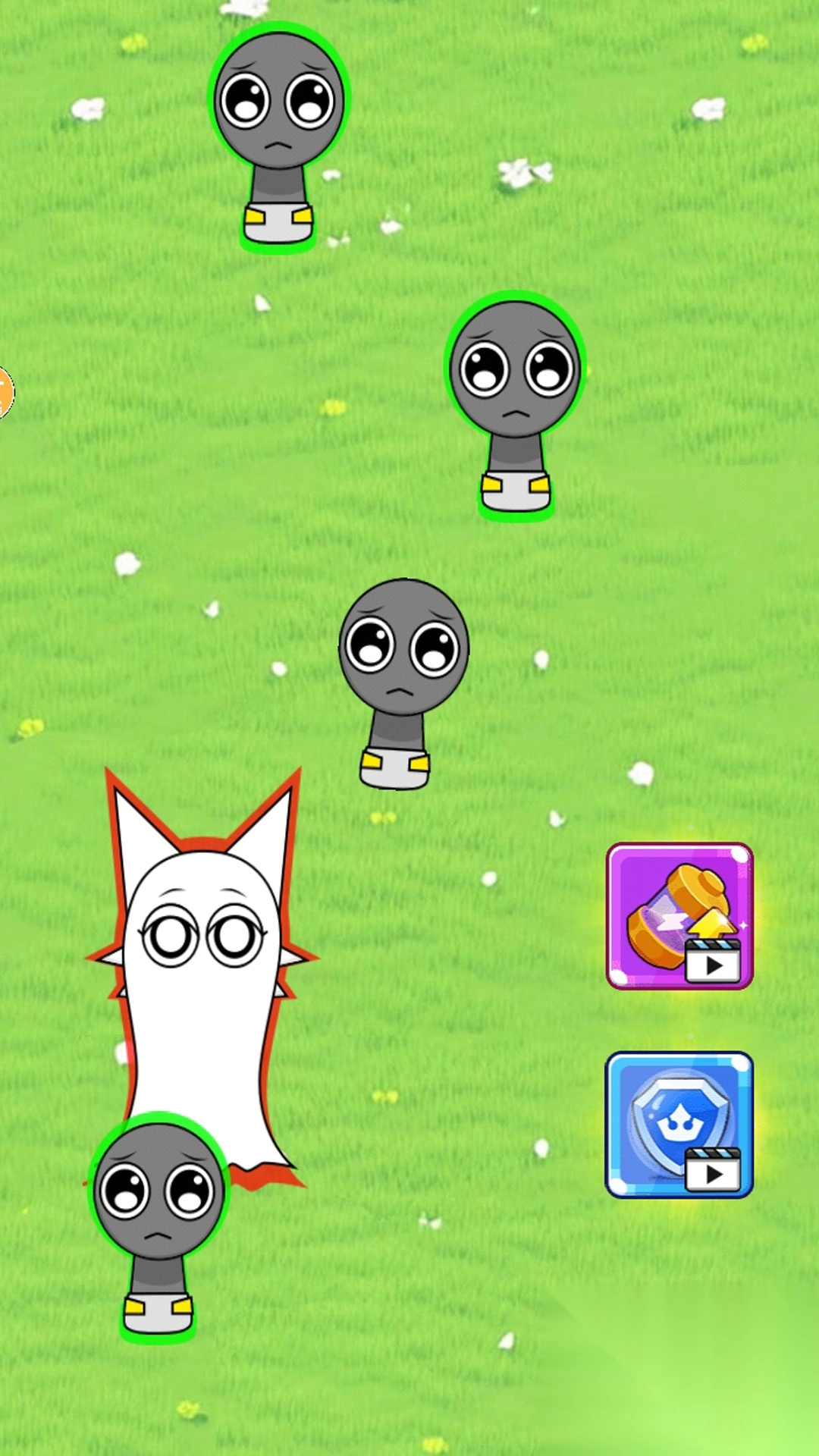Activate the blue crown shield video reward
The image size is (819, 1456).
[x=679, y=1125]
